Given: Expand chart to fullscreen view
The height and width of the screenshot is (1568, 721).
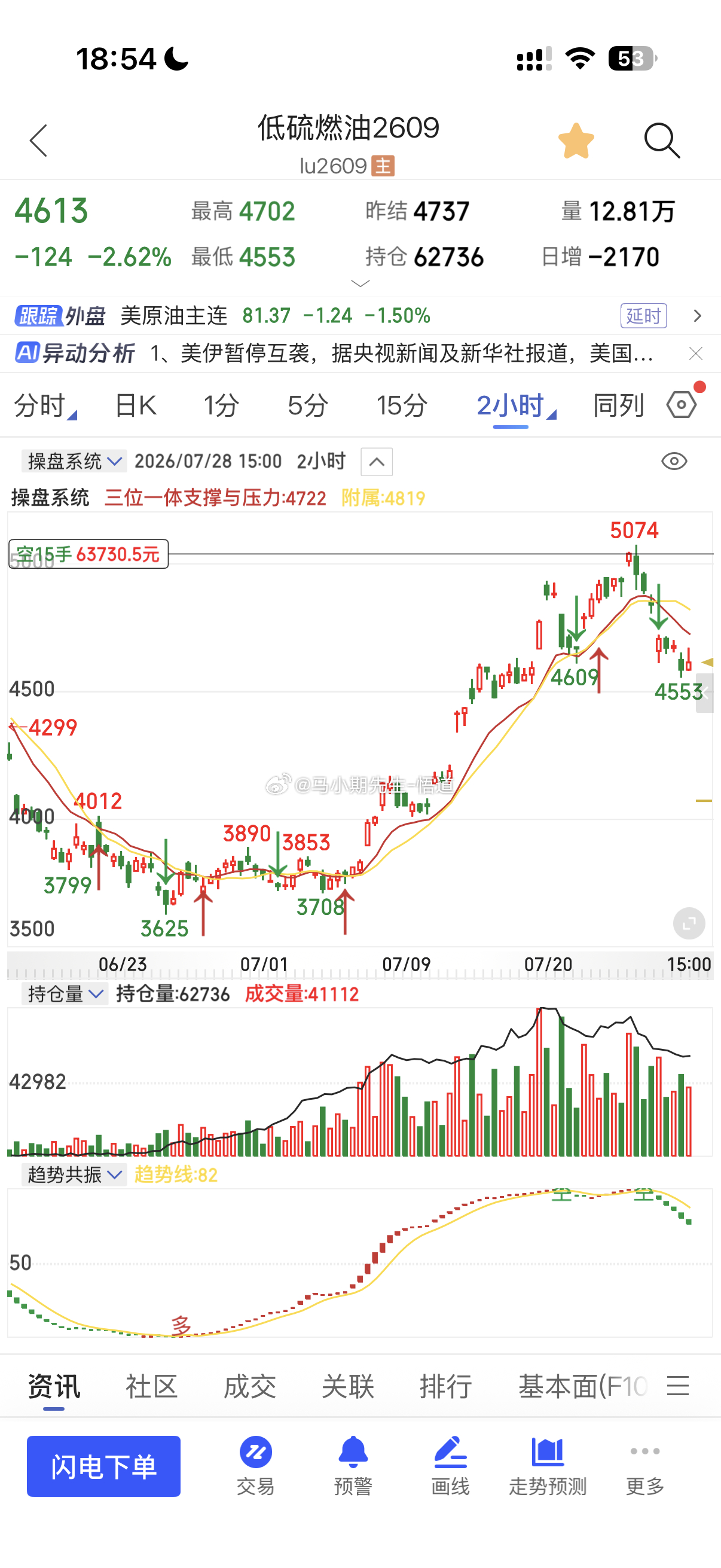Looking at the screenshot, I should click(689, 923).
